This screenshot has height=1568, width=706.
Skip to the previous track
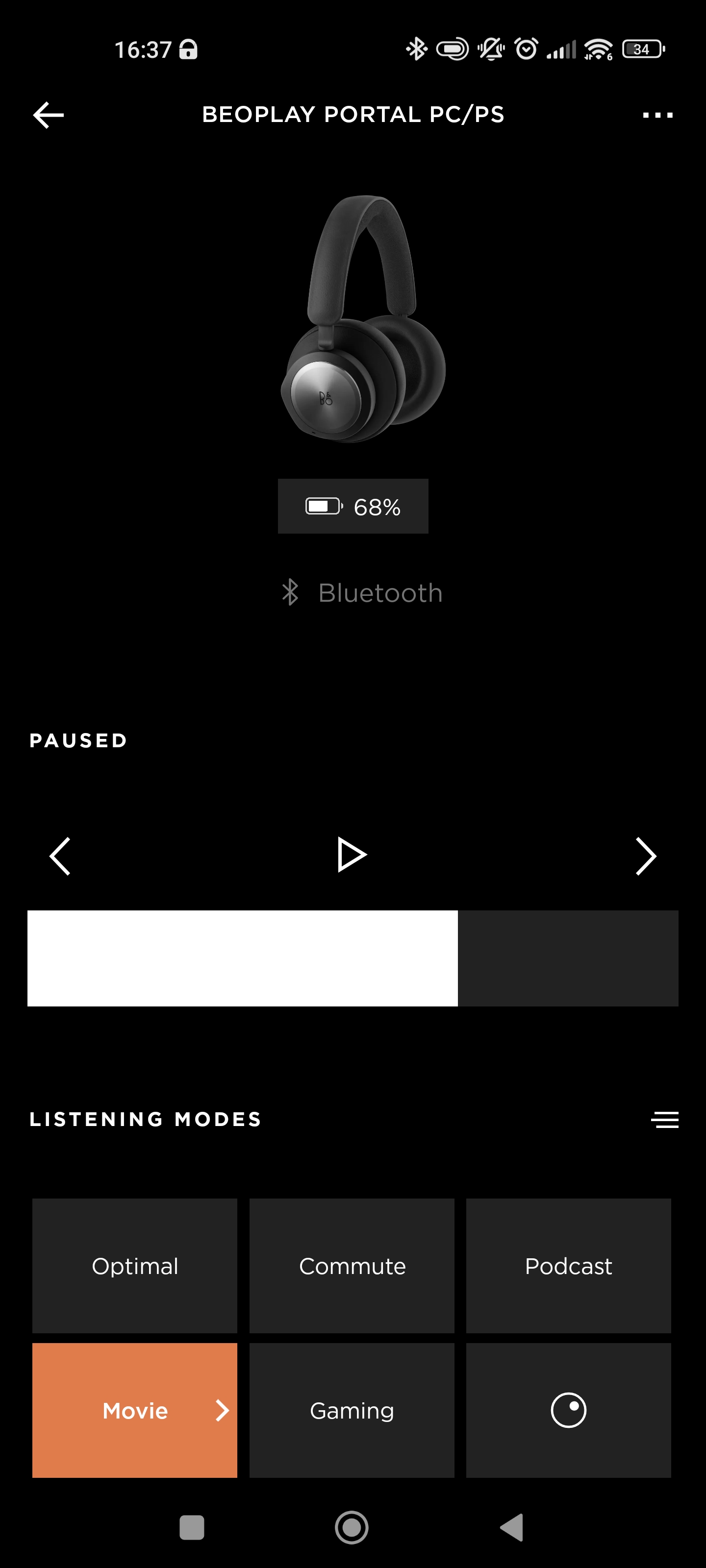click(60, 856)
